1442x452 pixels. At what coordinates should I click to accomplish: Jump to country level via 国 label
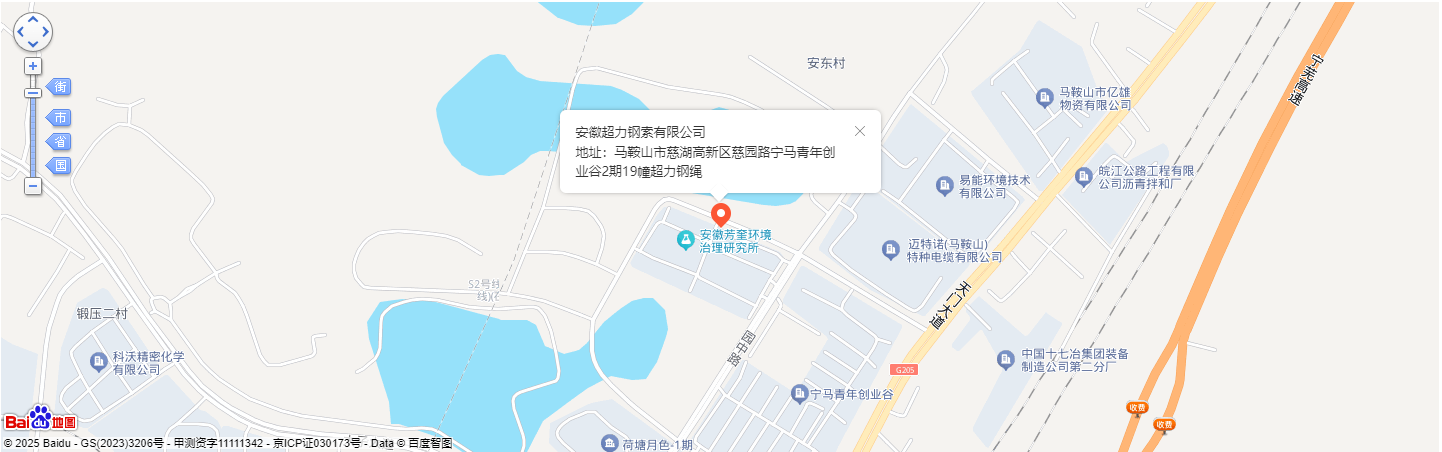(x=60, y=165)
